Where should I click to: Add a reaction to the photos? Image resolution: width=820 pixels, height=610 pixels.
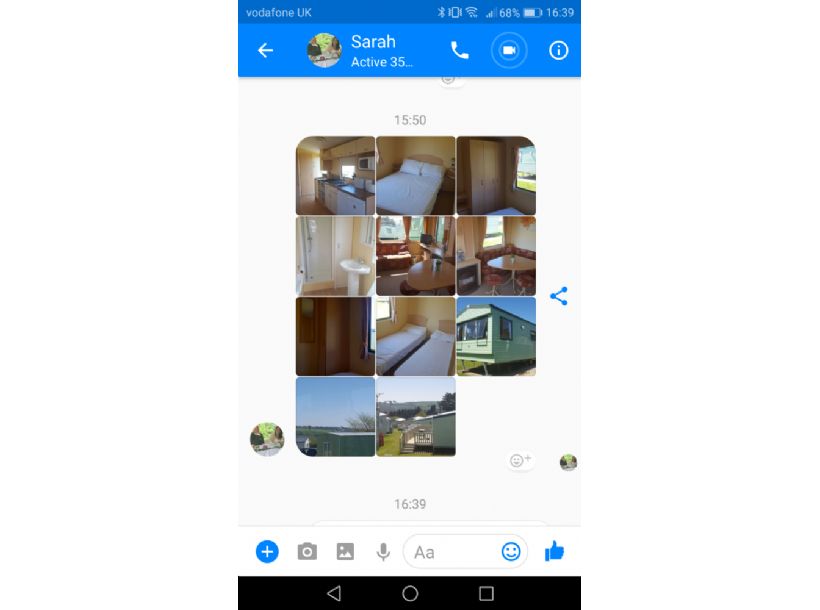(x=520, y=461)
